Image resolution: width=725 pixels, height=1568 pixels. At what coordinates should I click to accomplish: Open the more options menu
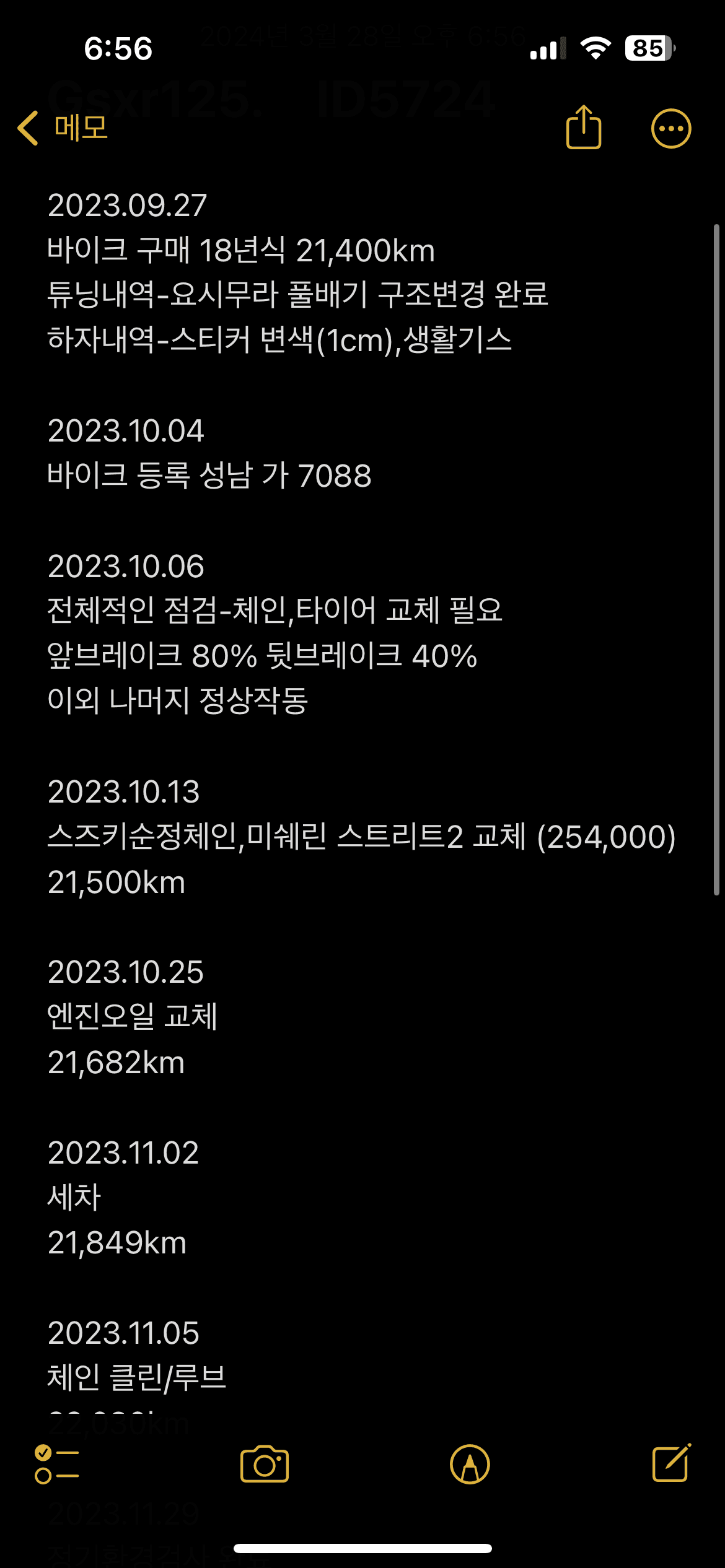coord(671,129)
